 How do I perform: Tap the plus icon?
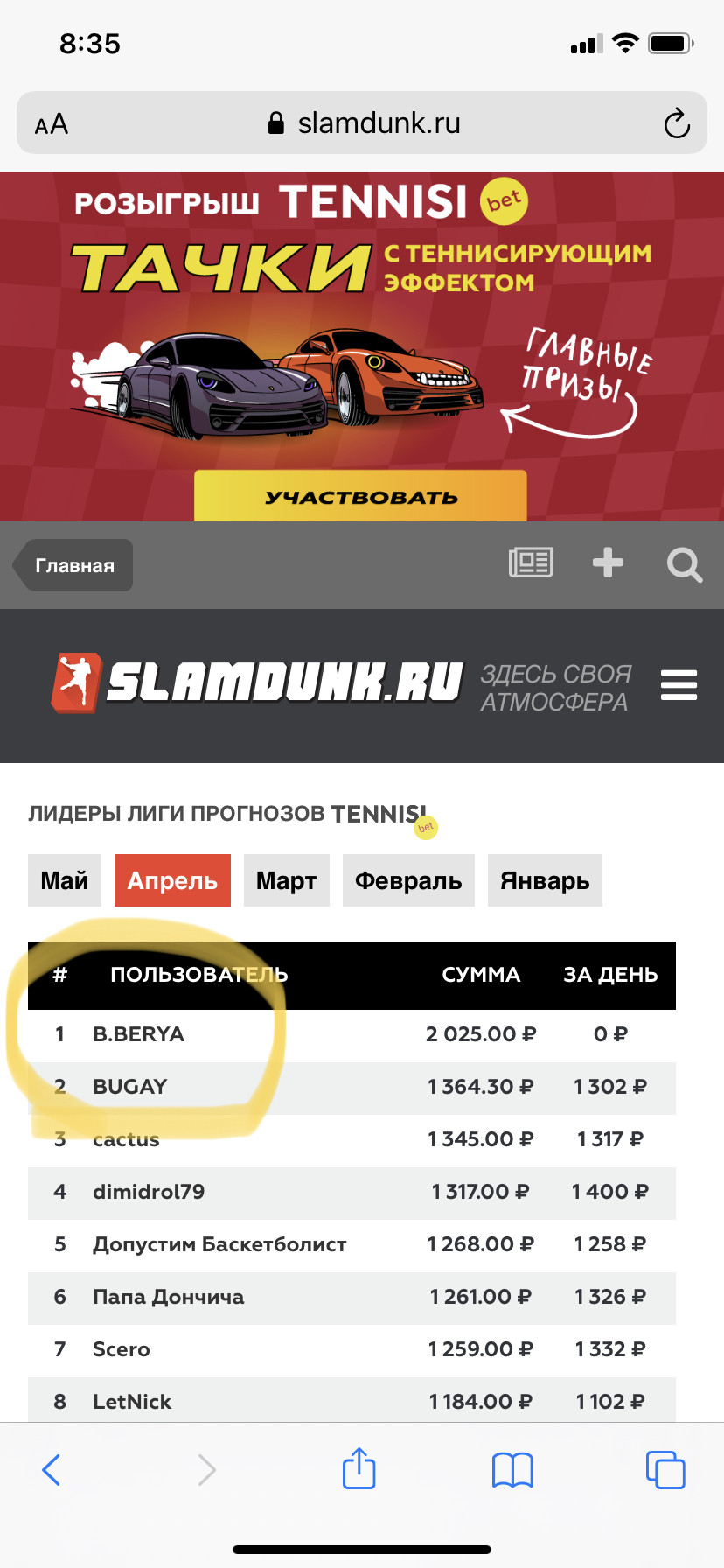click(608, 563)
